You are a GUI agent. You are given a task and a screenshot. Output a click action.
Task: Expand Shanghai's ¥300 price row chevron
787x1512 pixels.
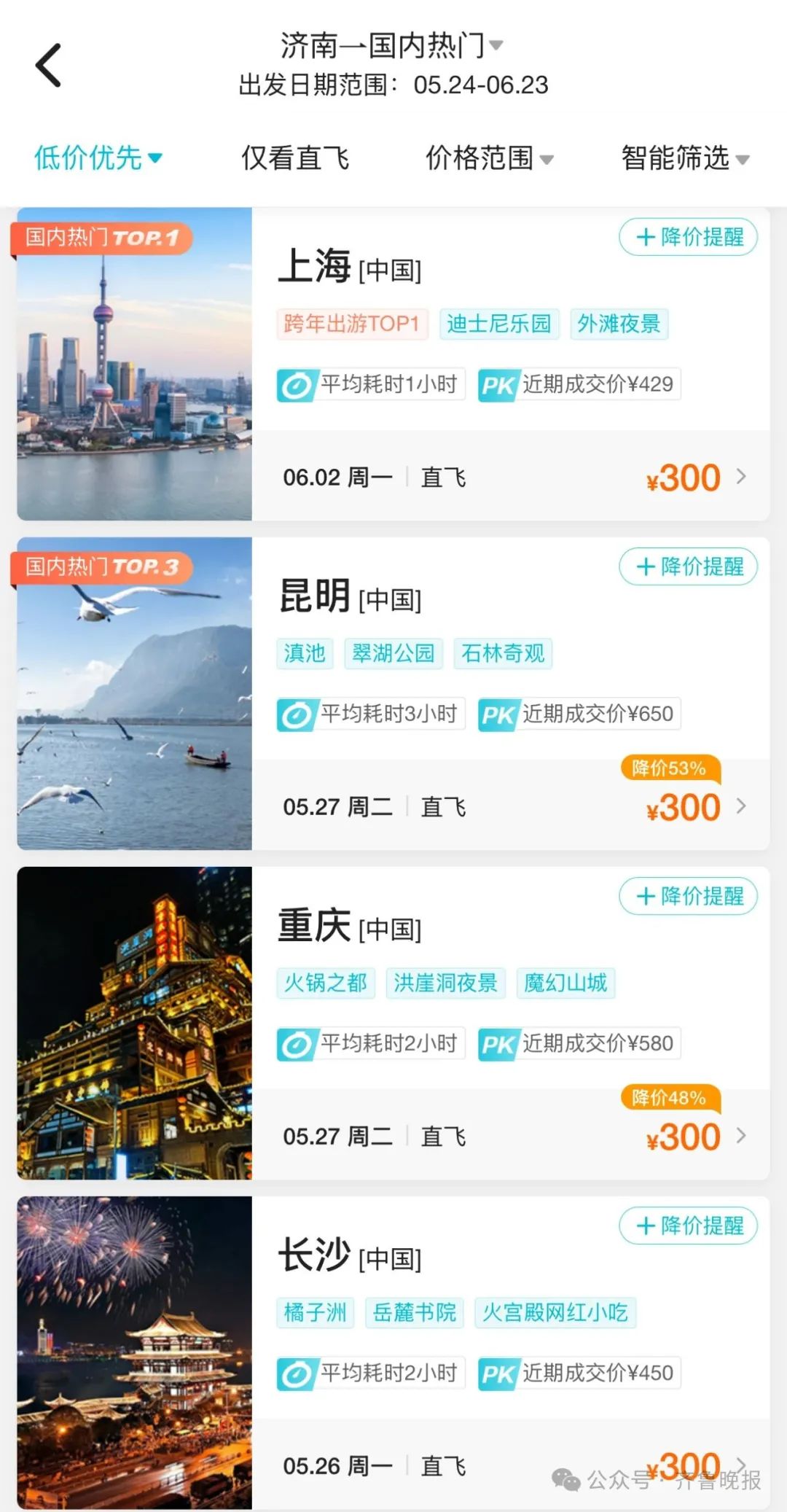[742, 476]
